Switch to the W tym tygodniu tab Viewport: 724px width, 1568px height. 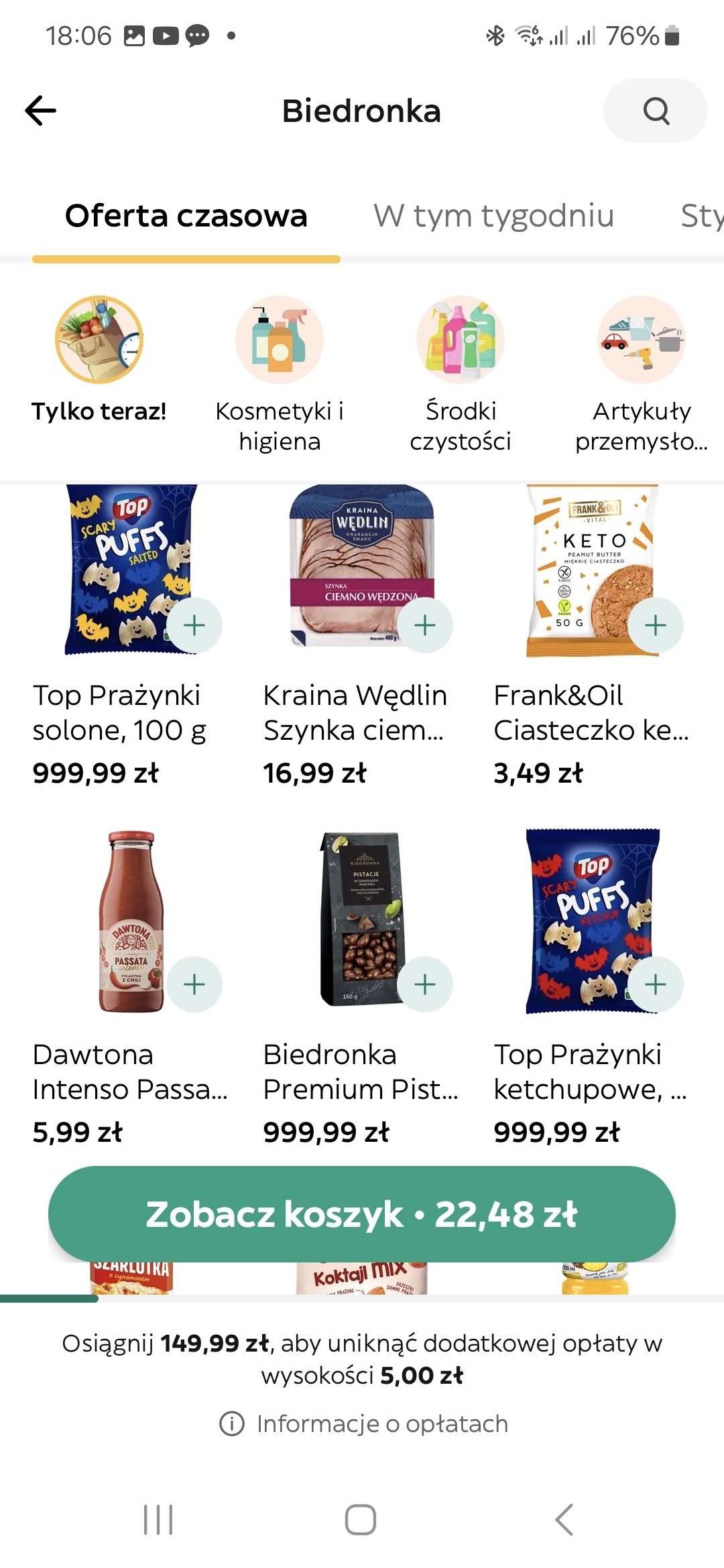(493, 216)
